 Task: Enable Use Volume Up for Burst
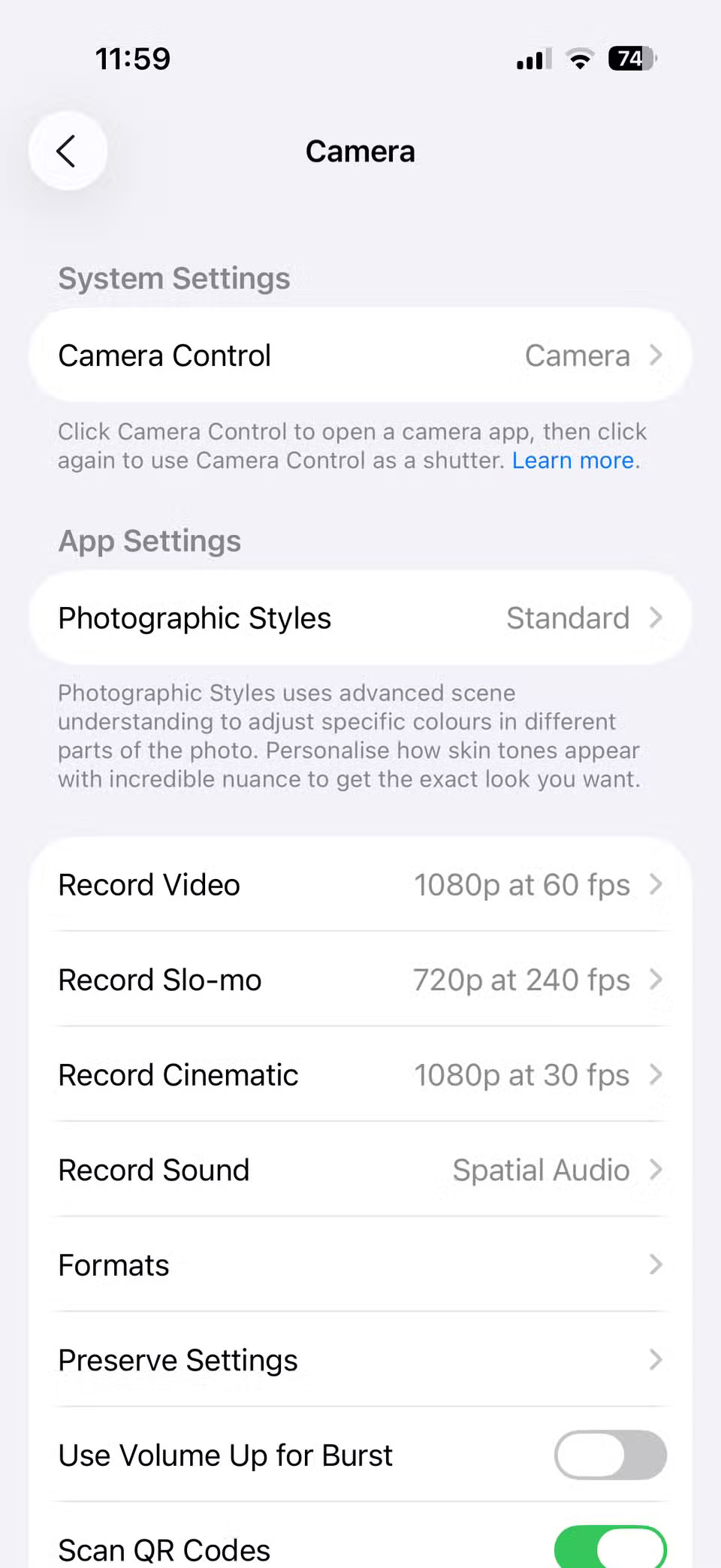point(610,1455)
